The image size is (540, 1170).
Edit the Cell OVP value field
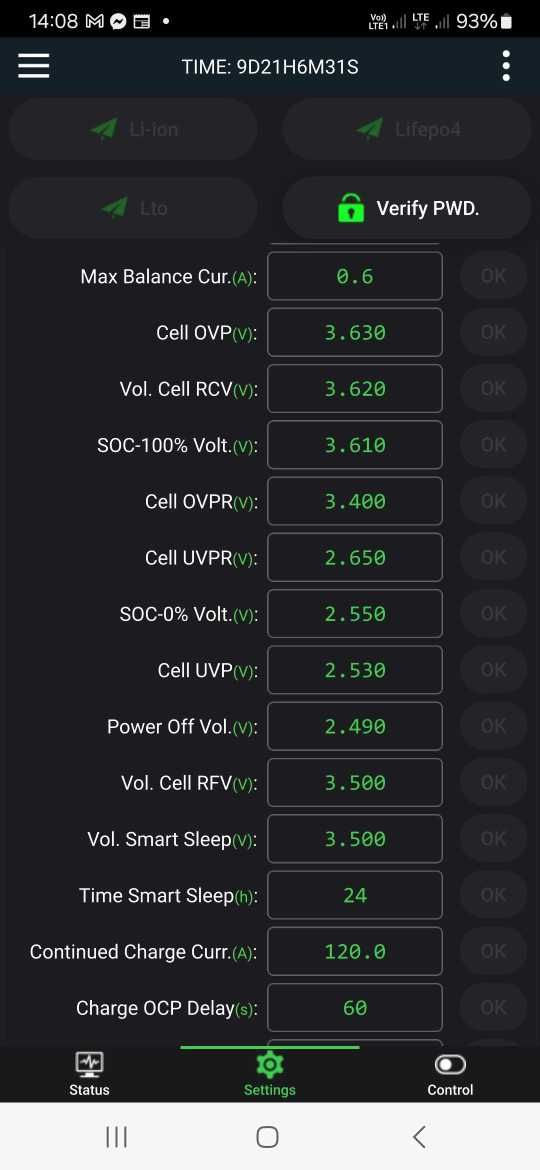[355, 332]
